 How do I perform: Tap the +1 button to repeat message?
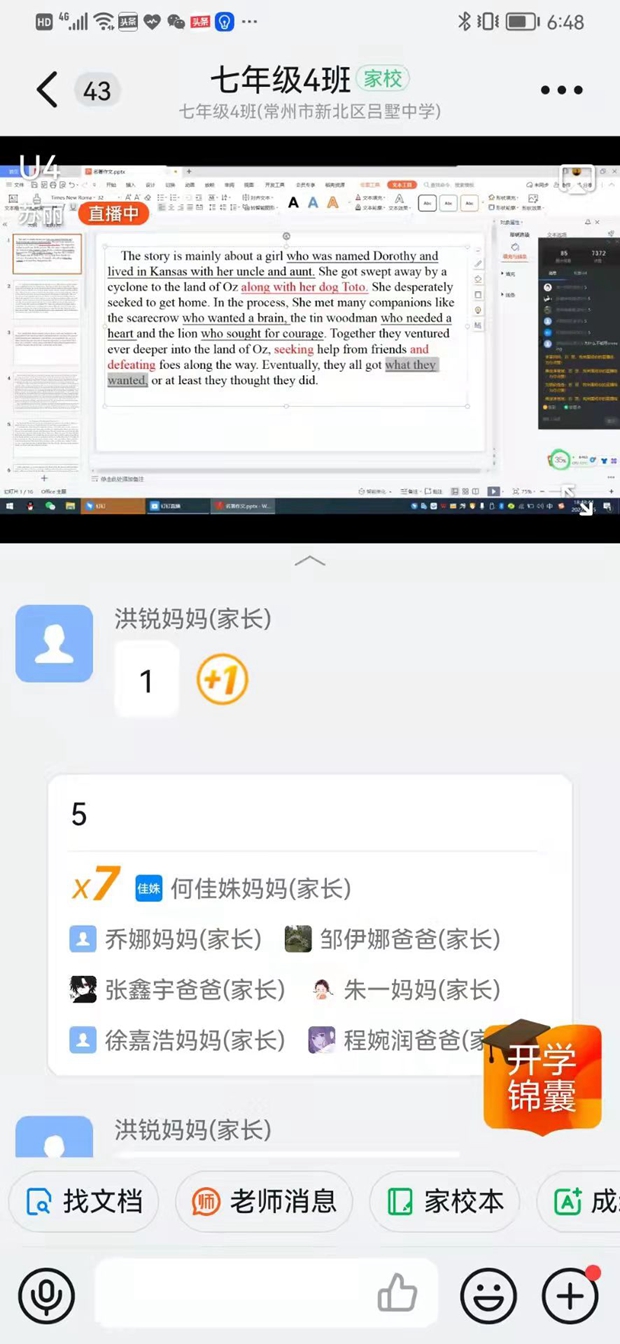[222, 681]
